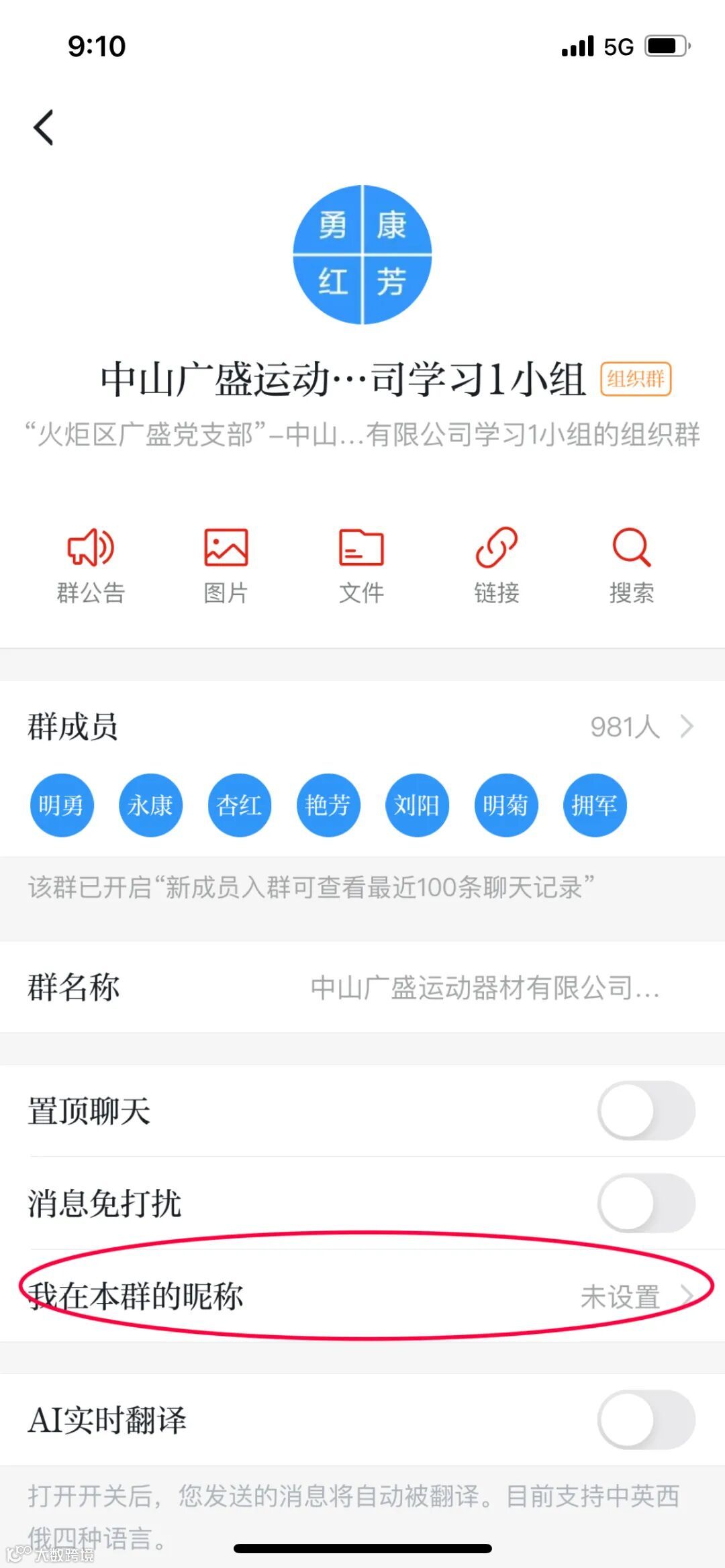Open member 杏红's avatar
This screenshot has width=725, height=1568.
239,805
